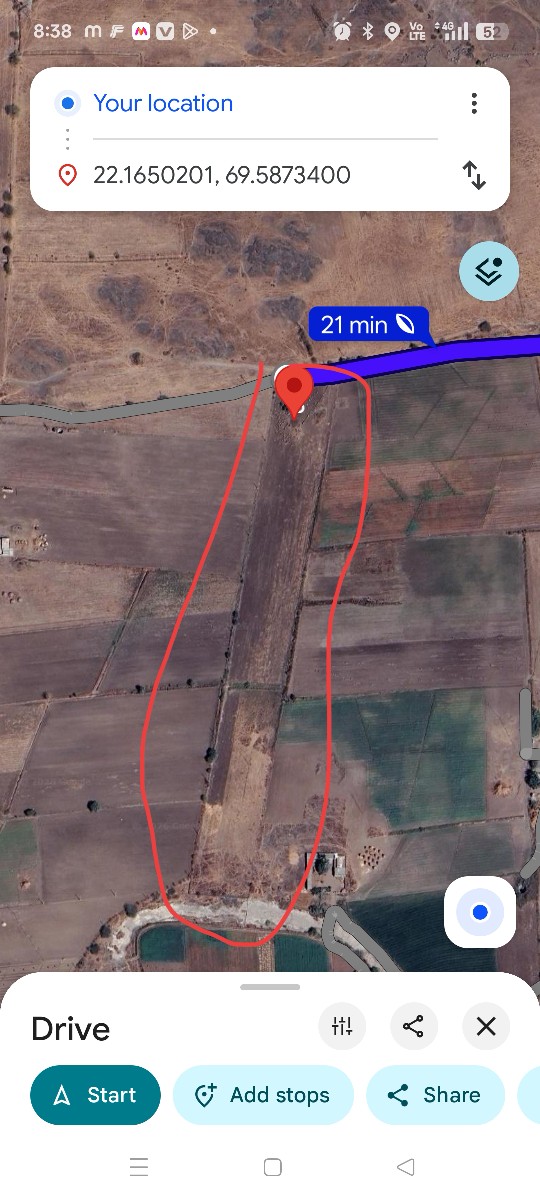Open the map layers button
The height and width of the screenshot is (1200, 540).
[x=489, y=271]
